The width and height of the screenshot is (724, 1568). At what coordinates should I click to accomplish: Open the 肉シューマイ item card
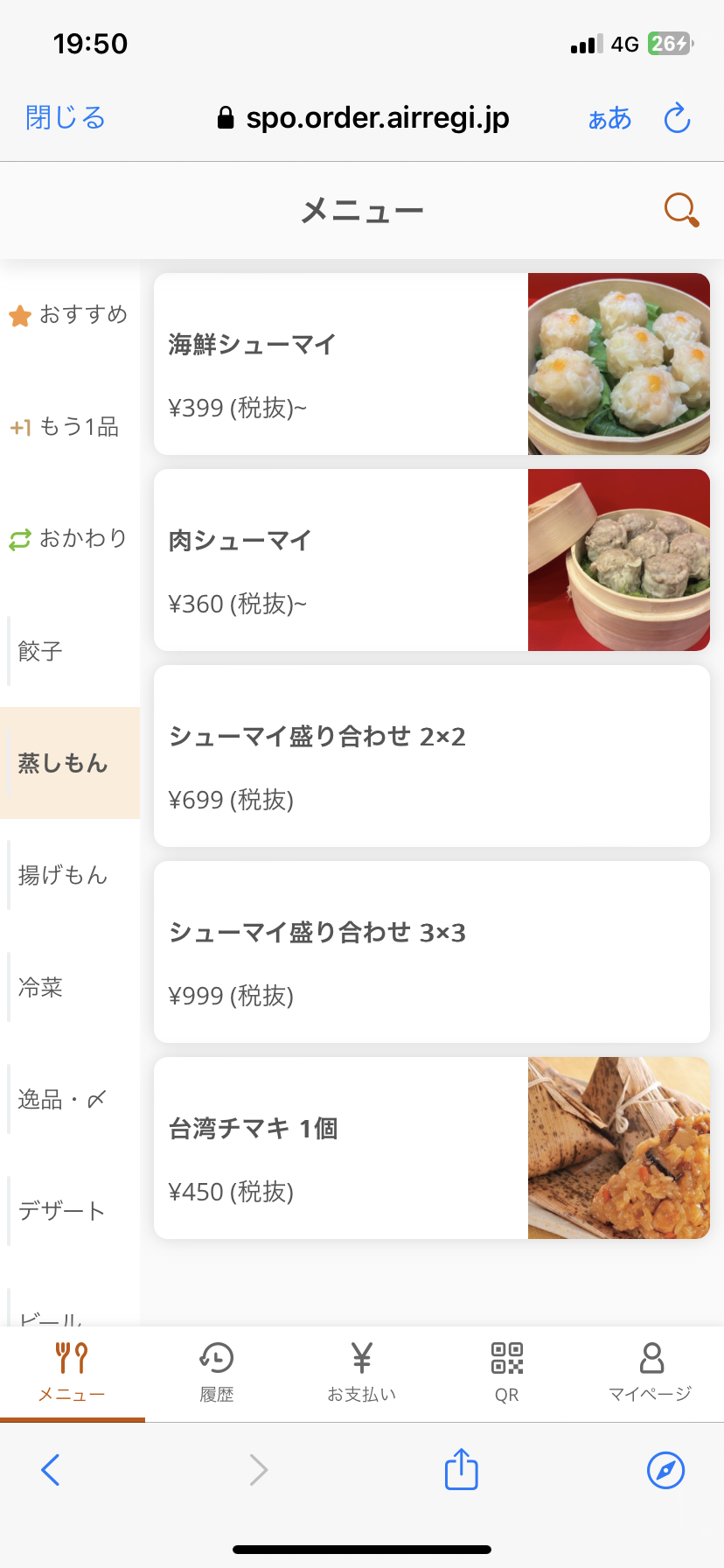point(432,560)
